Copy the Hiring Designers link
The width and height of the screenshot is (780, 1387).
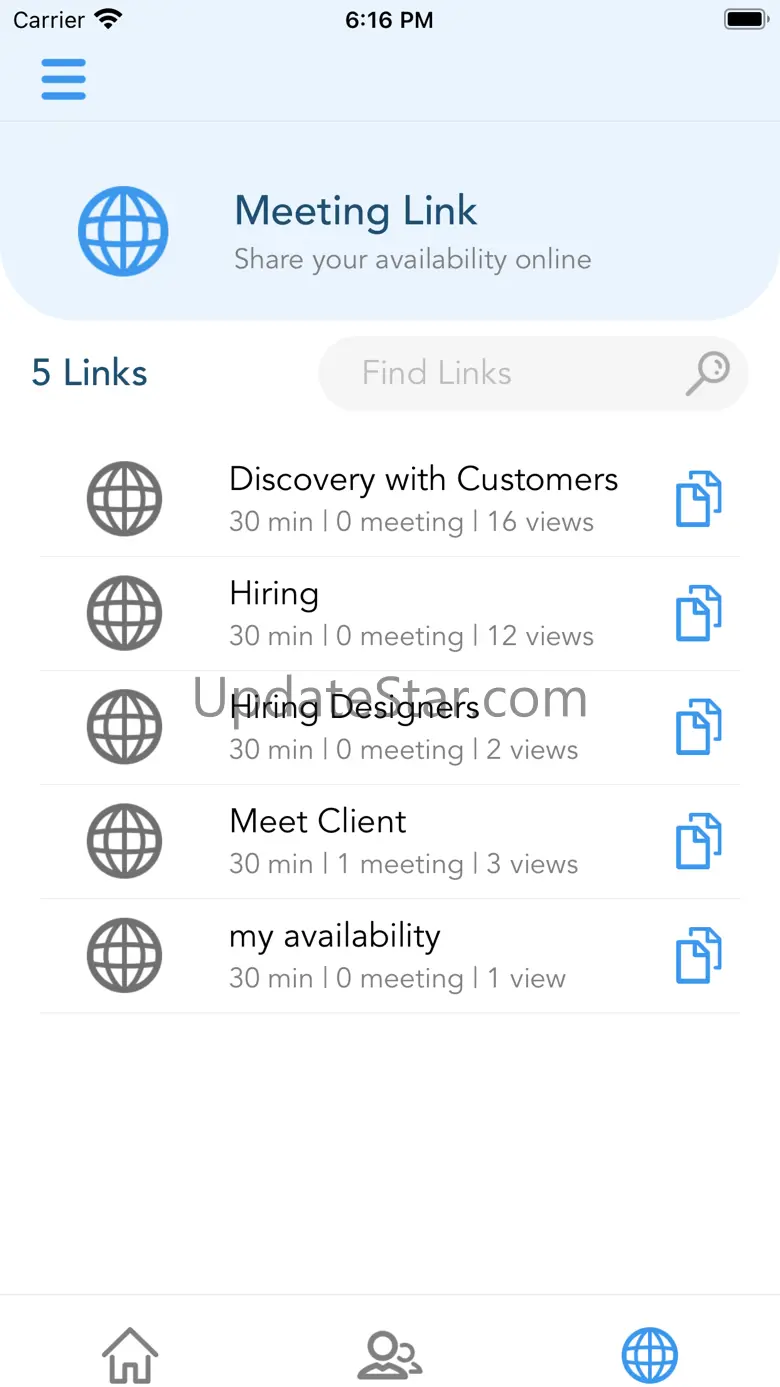click(x=699, y=727)
